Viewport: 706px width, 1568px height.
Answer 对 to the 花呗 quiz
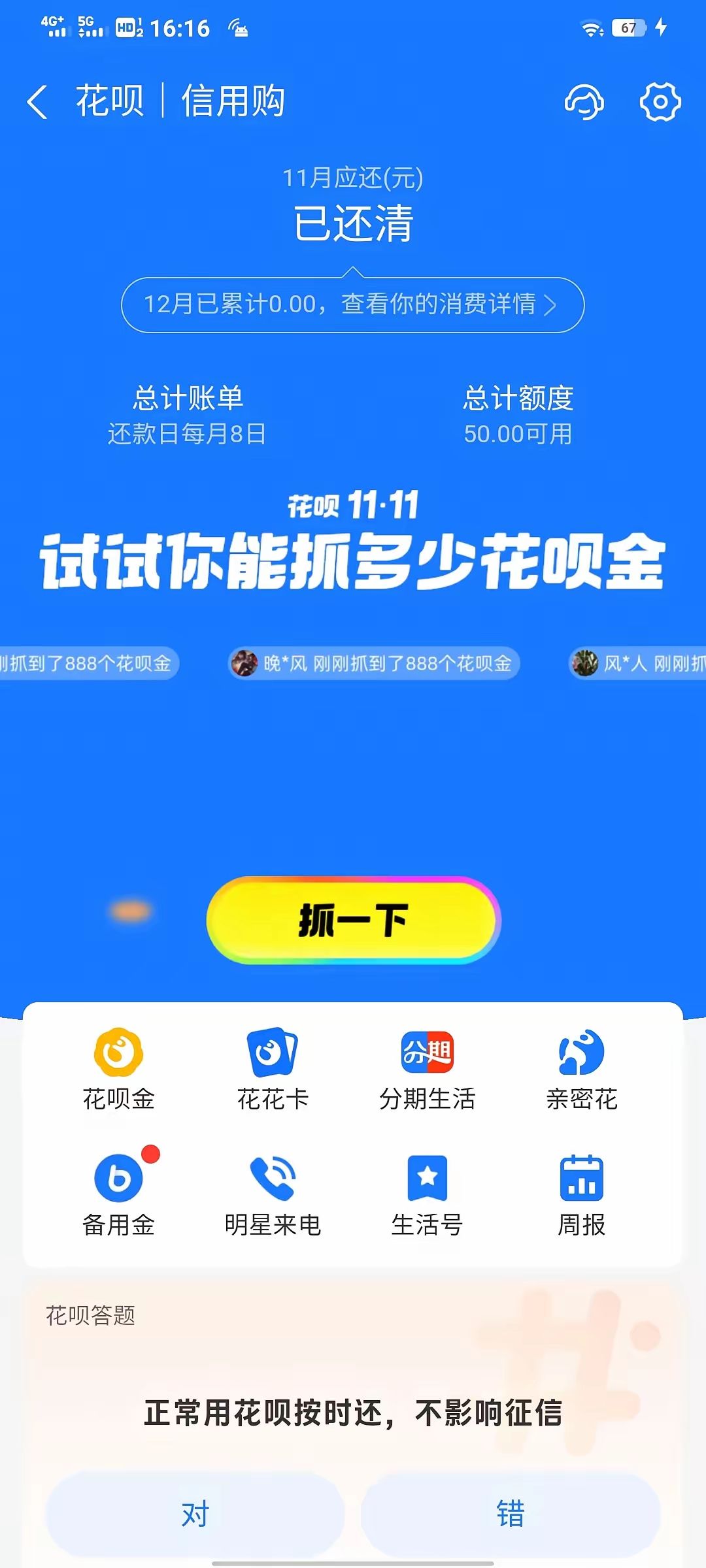click(x=195, y=1513)
